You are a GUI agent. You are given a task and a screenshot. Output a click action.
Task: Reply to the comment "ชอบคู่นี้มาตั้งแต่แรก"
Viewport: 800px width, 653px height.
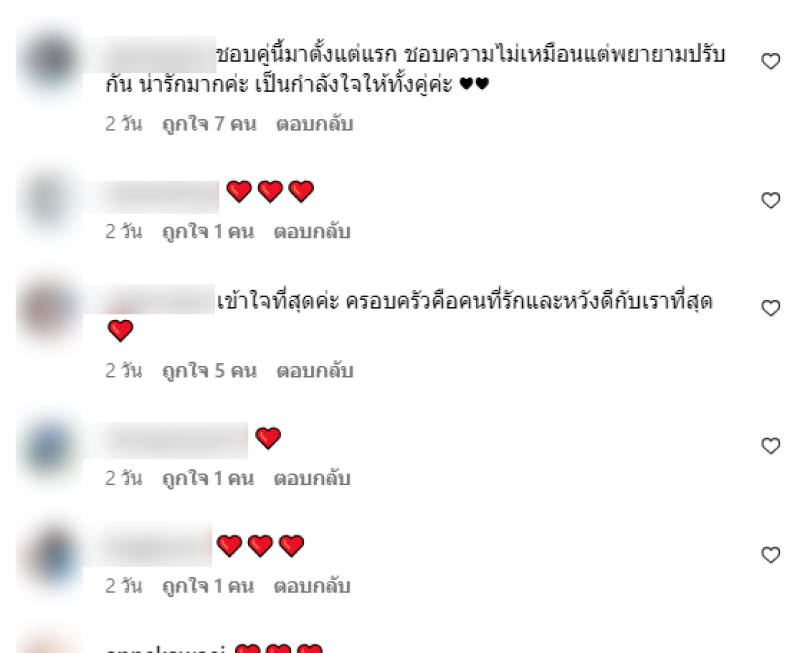[313, 125]
